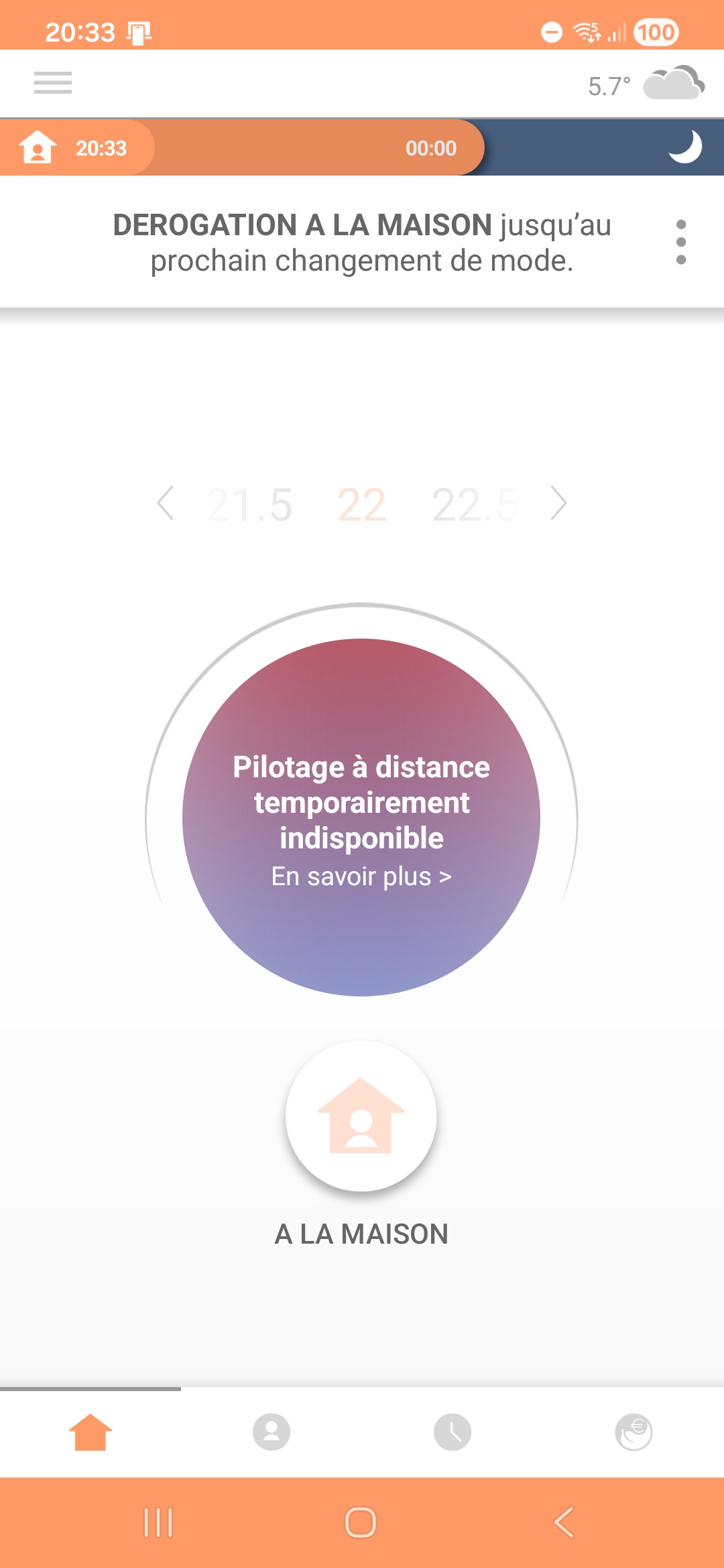Open the three-dot derogation options menu
Screen dimensions: 724x1568
tap(681, 242)
